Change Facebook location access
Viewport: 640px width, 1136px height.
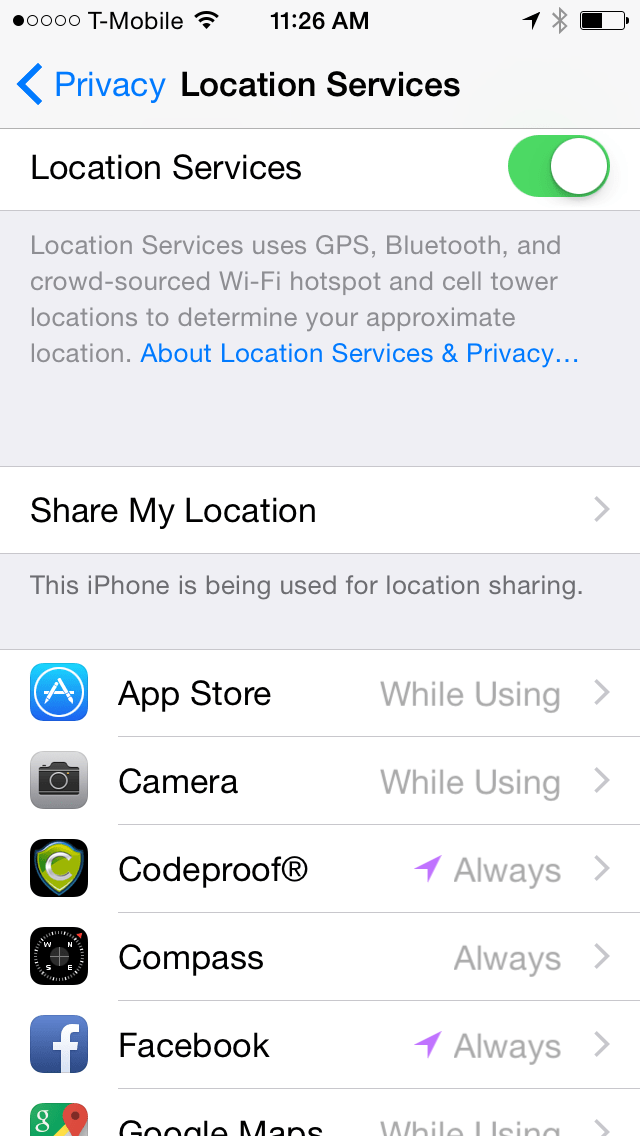[320, 1045]
